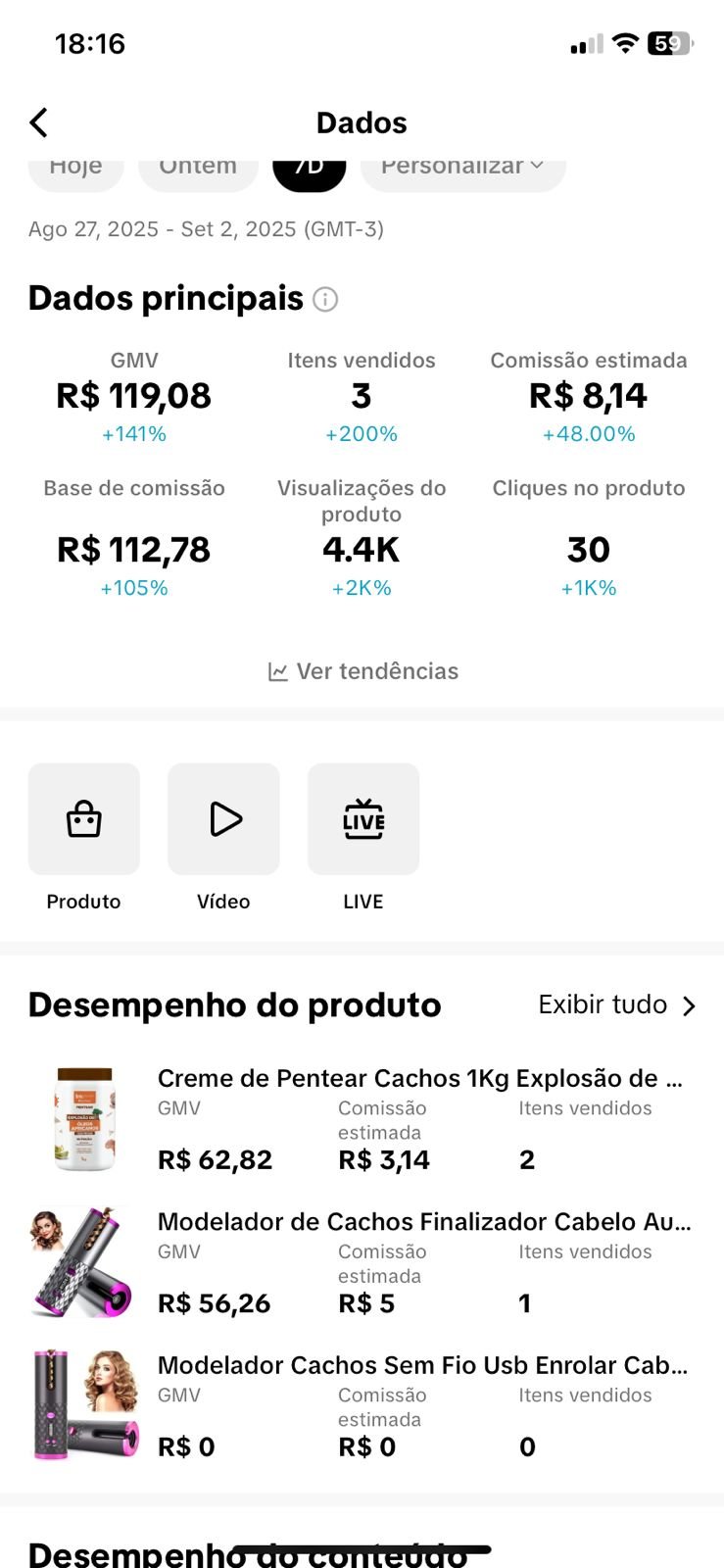The width and height of the screenshot is (724, 1568).
Task: Select the 7D date range chip
Action: (x=309, y=171)
